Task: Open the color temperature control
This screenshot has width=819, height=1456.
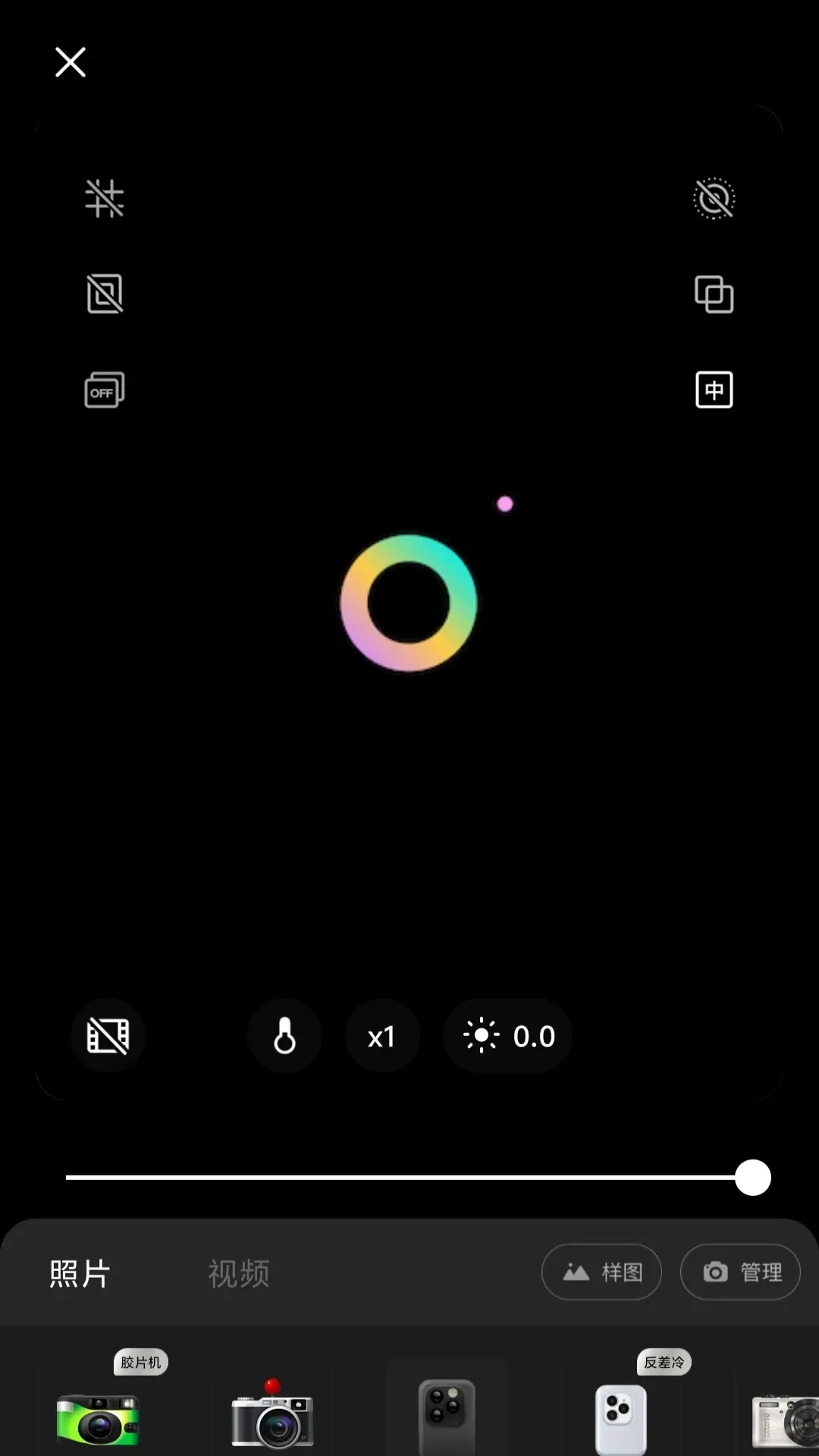Action: coord(284,1036)
